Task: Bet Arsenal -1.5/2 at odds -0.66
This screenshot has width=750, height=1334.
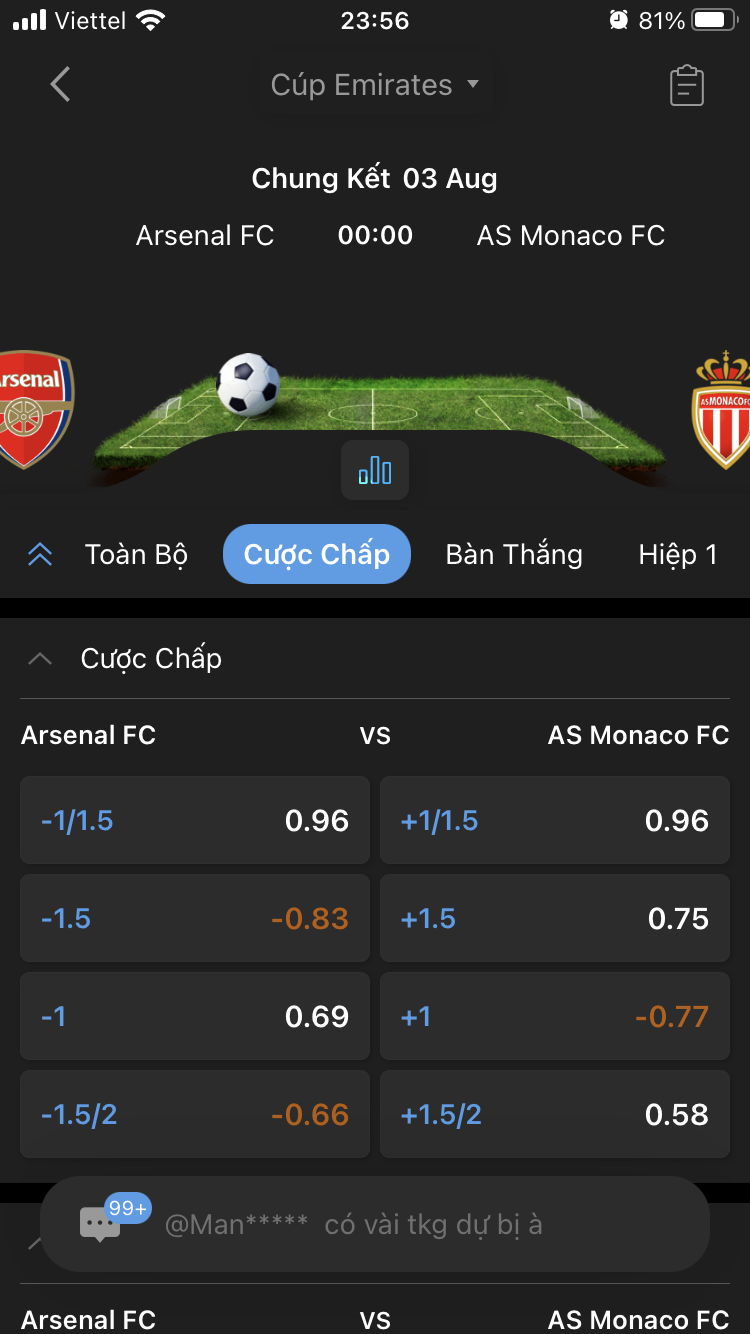Action: tap(195, 1115)
